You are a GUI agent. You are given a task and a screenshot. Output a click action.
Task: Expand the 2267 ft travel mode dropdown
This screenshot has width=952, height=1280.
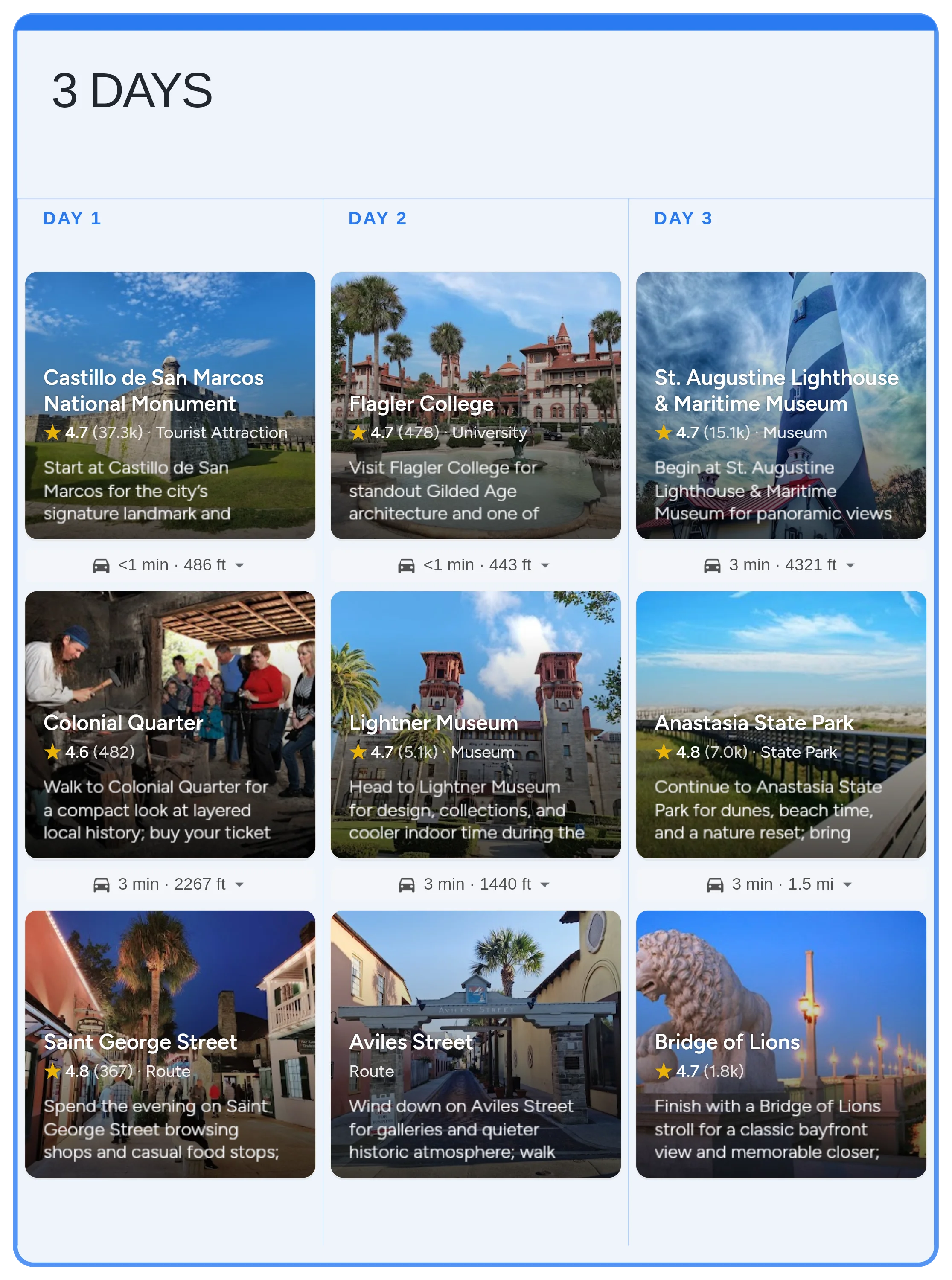pos(239,884)
